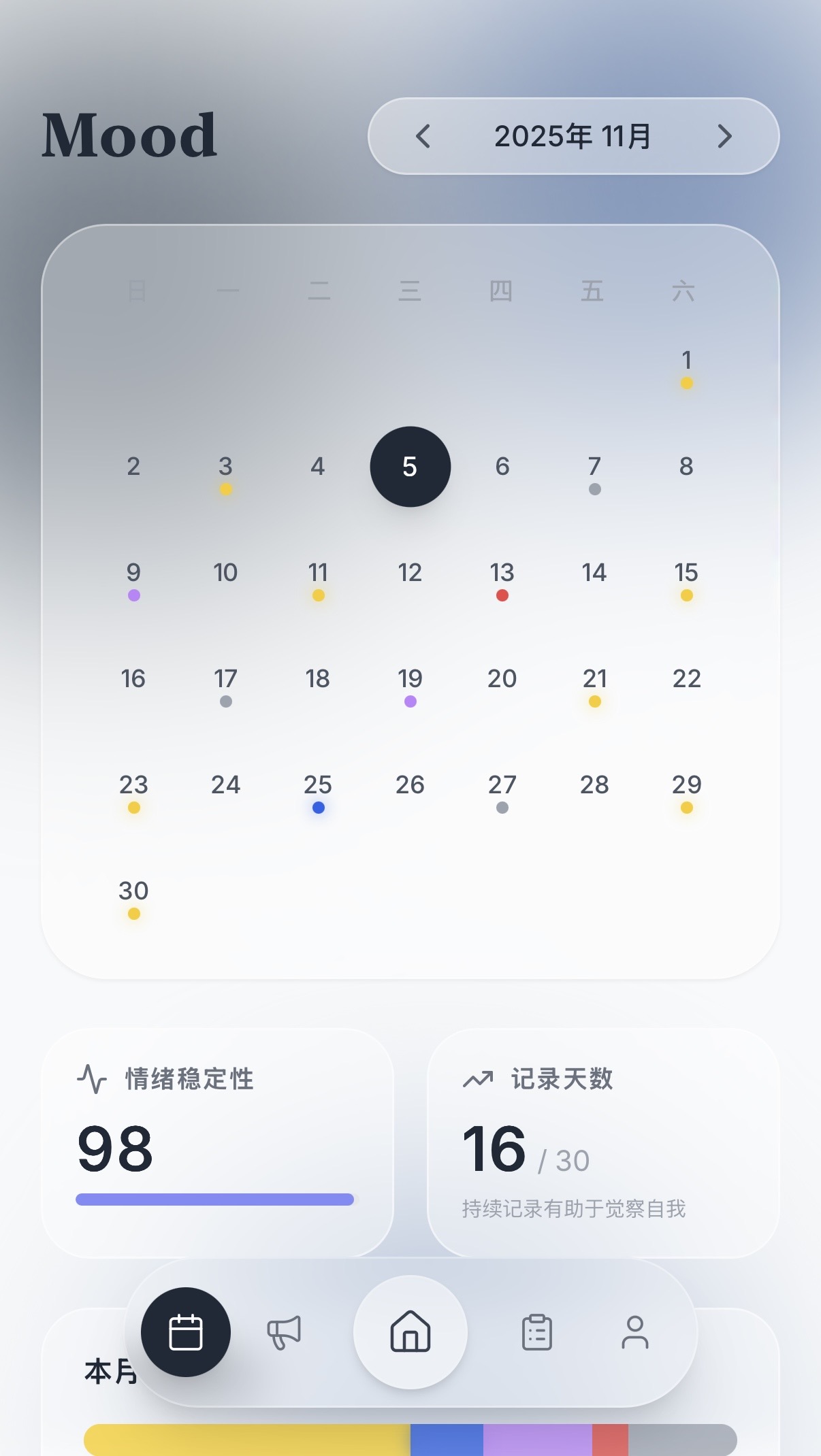Go to the previous month with left chevron
Image resolution: width=821 pixels, height=1456 pixels.
tap(423, 136)
